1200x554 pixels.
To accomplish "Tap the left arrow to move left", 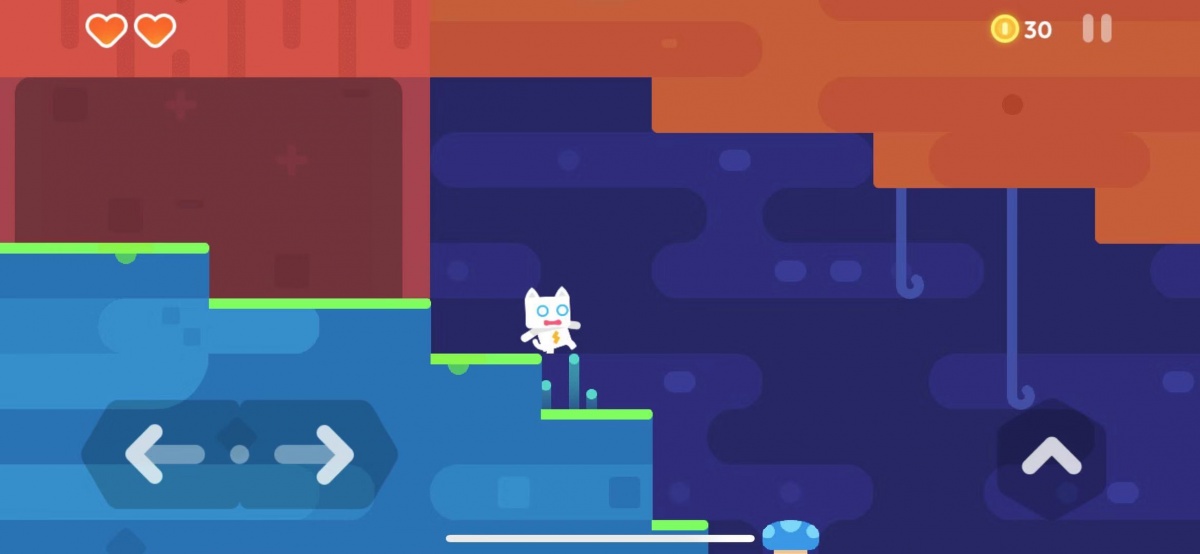I will point(160,455).
